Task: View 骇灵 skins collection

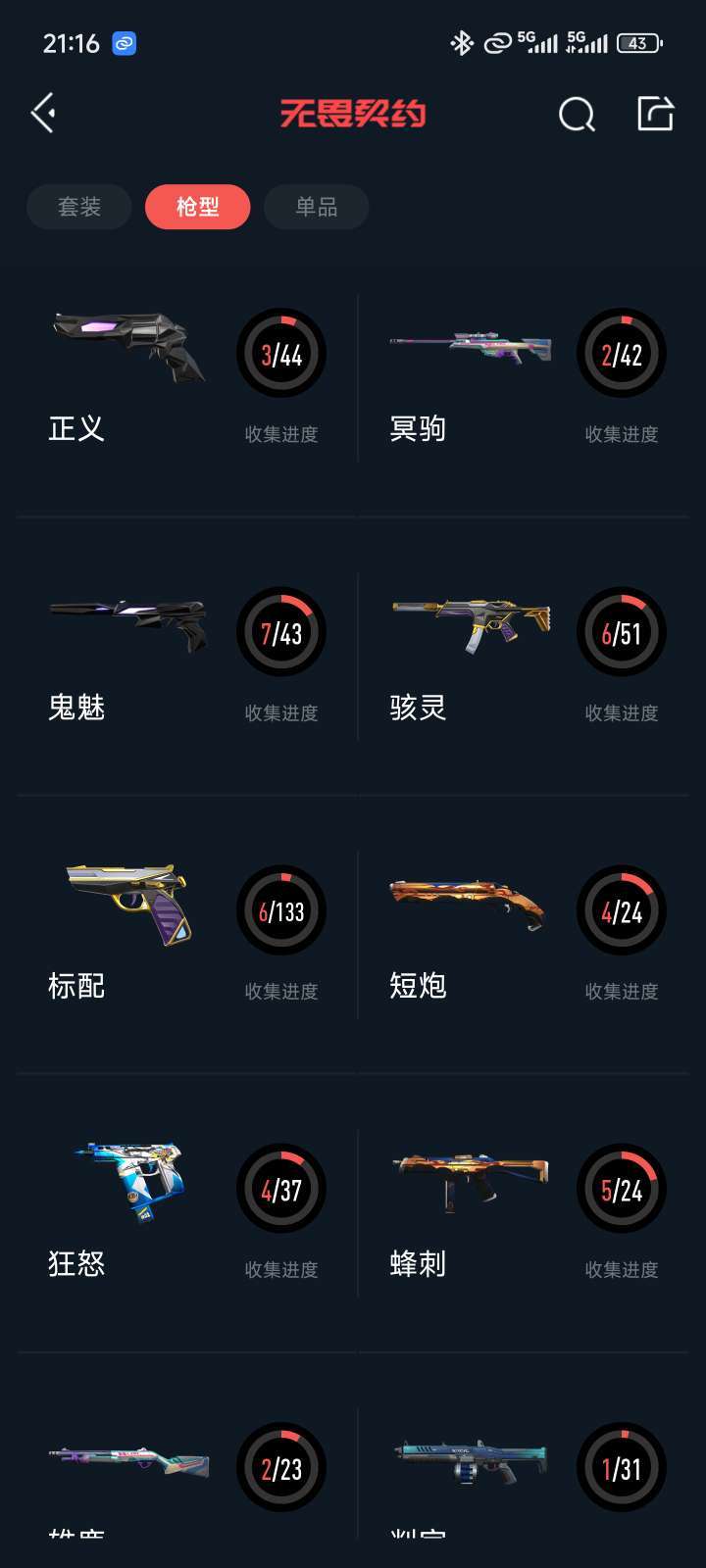Action: coord(527,657)
